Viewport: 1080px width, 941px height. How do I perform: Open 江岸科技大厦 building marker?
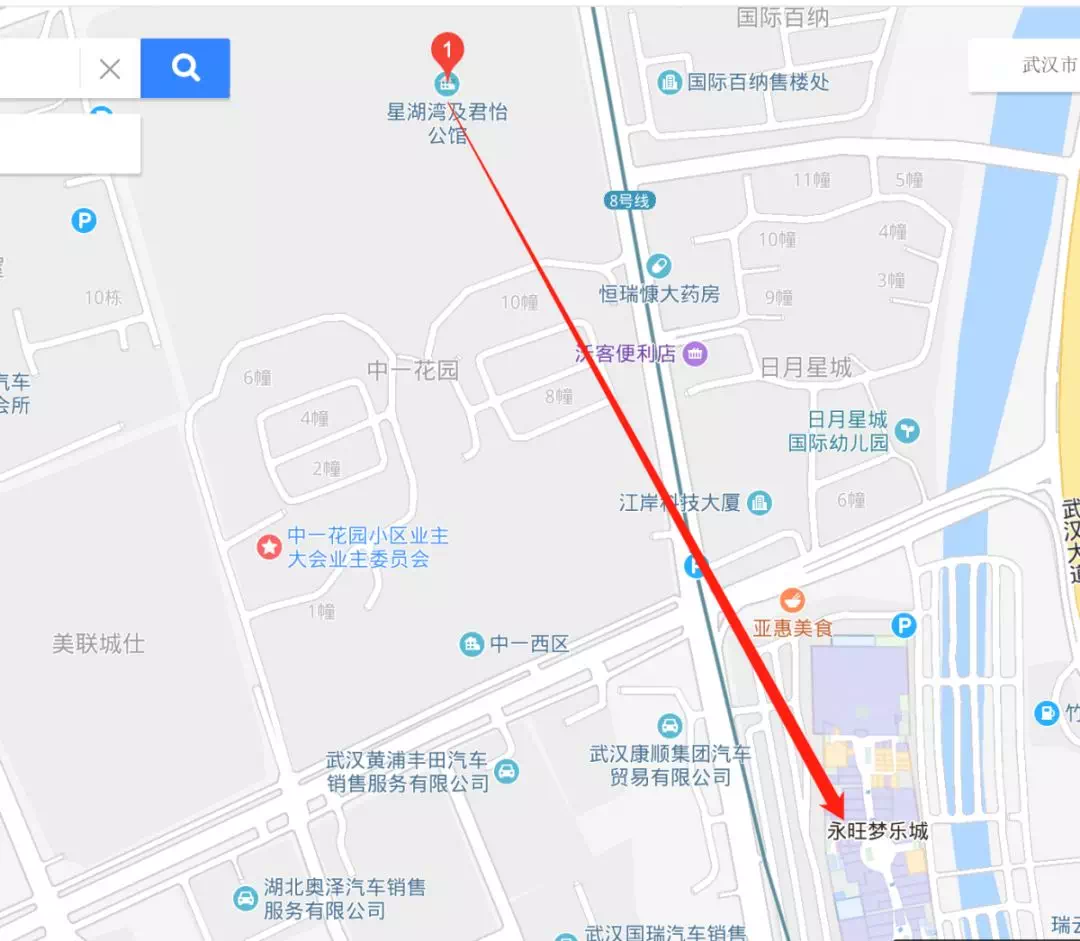pos(760,502)
